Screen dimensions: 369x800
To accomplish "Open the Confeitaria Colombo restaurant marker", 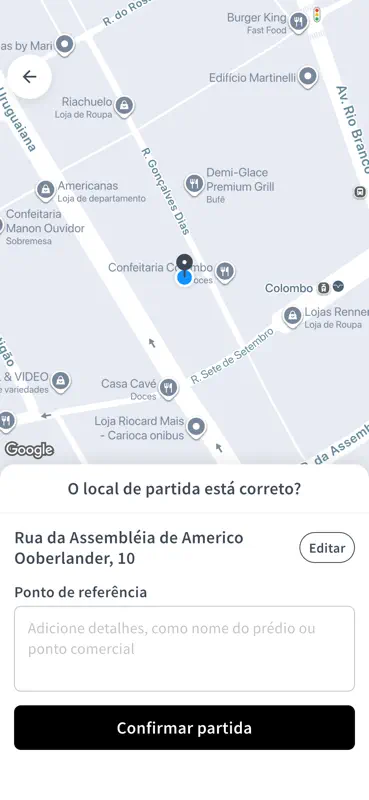I will [x=225, y=272].
